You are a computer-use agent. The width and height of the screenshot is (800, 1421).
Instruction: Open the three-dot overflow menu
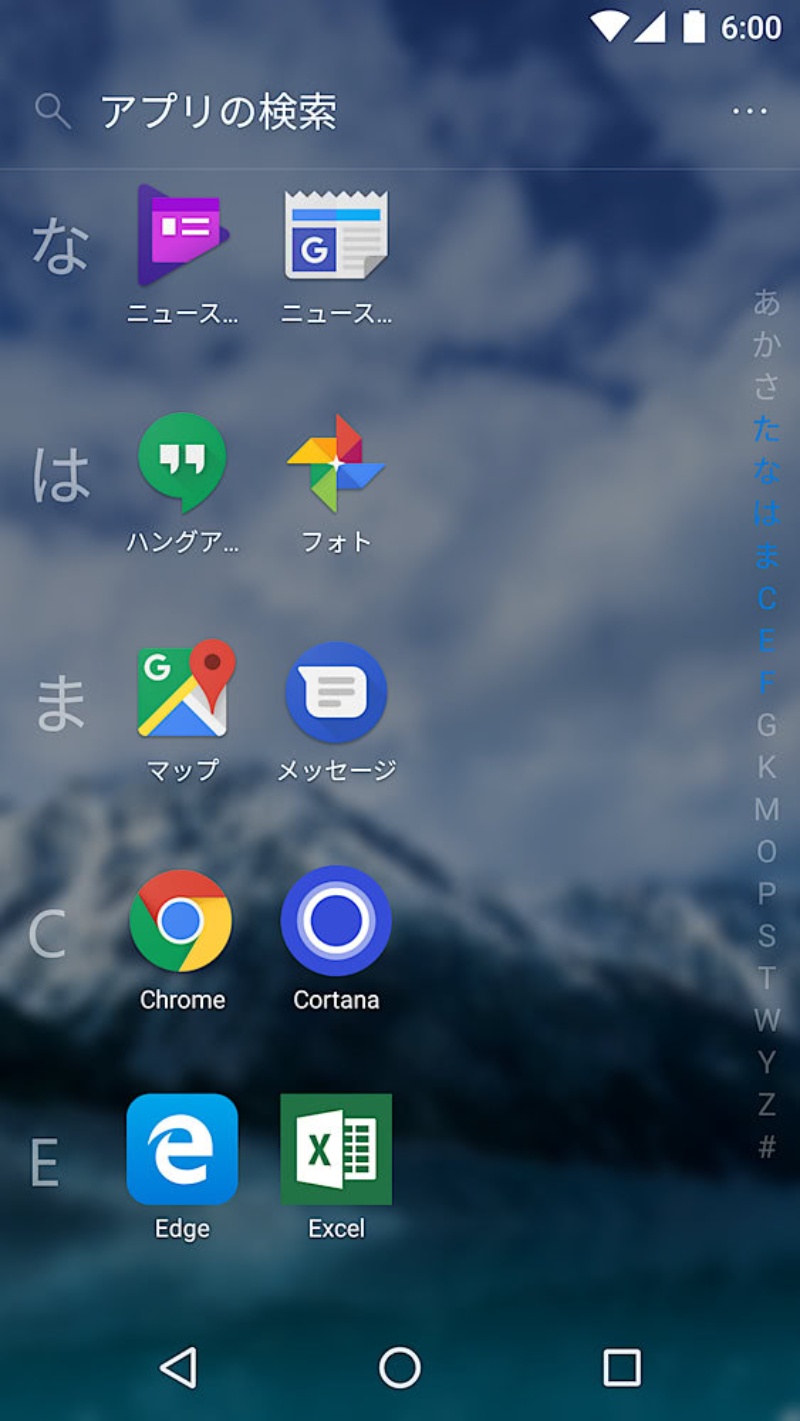(749, 111)
